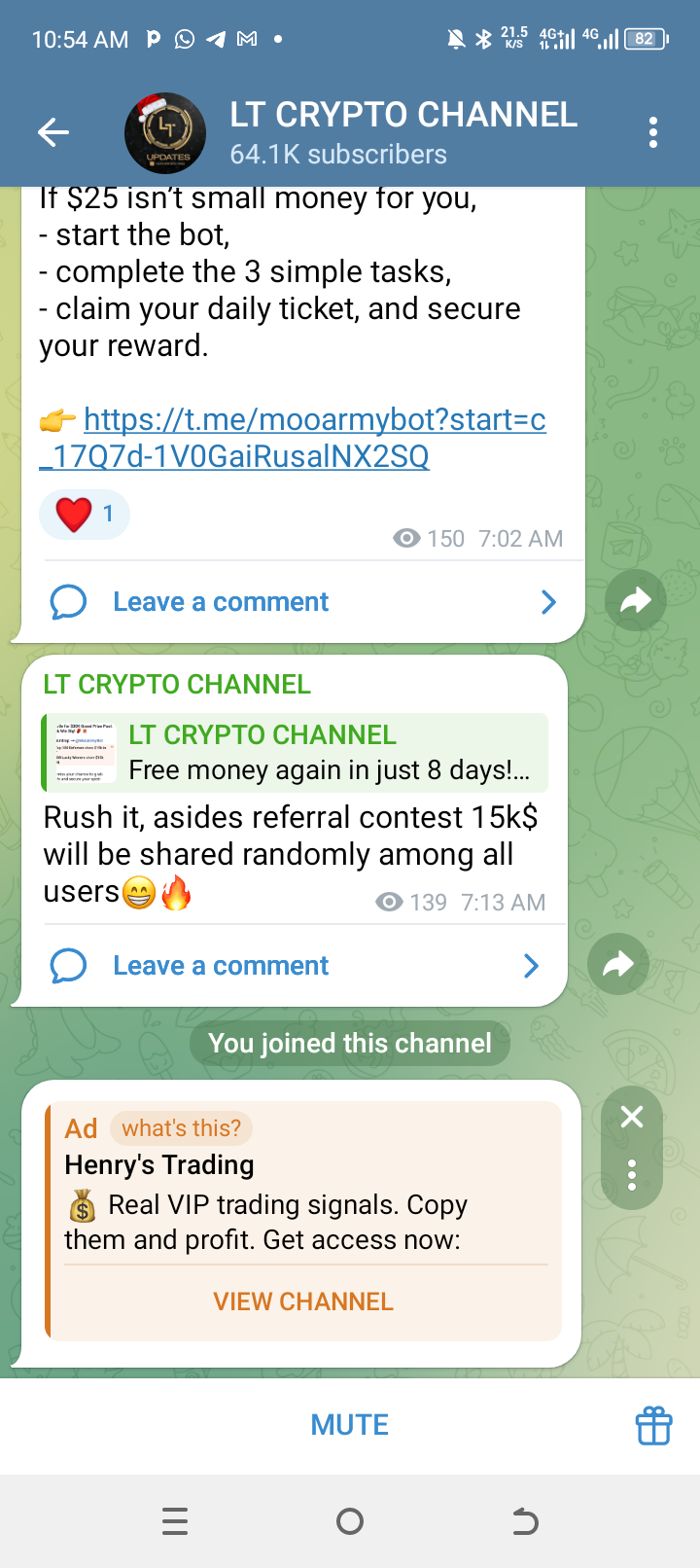Image resolution: width=700 pixels, height=1568 pixels.
Task: Go back from the channel
Action: [53, 132]
